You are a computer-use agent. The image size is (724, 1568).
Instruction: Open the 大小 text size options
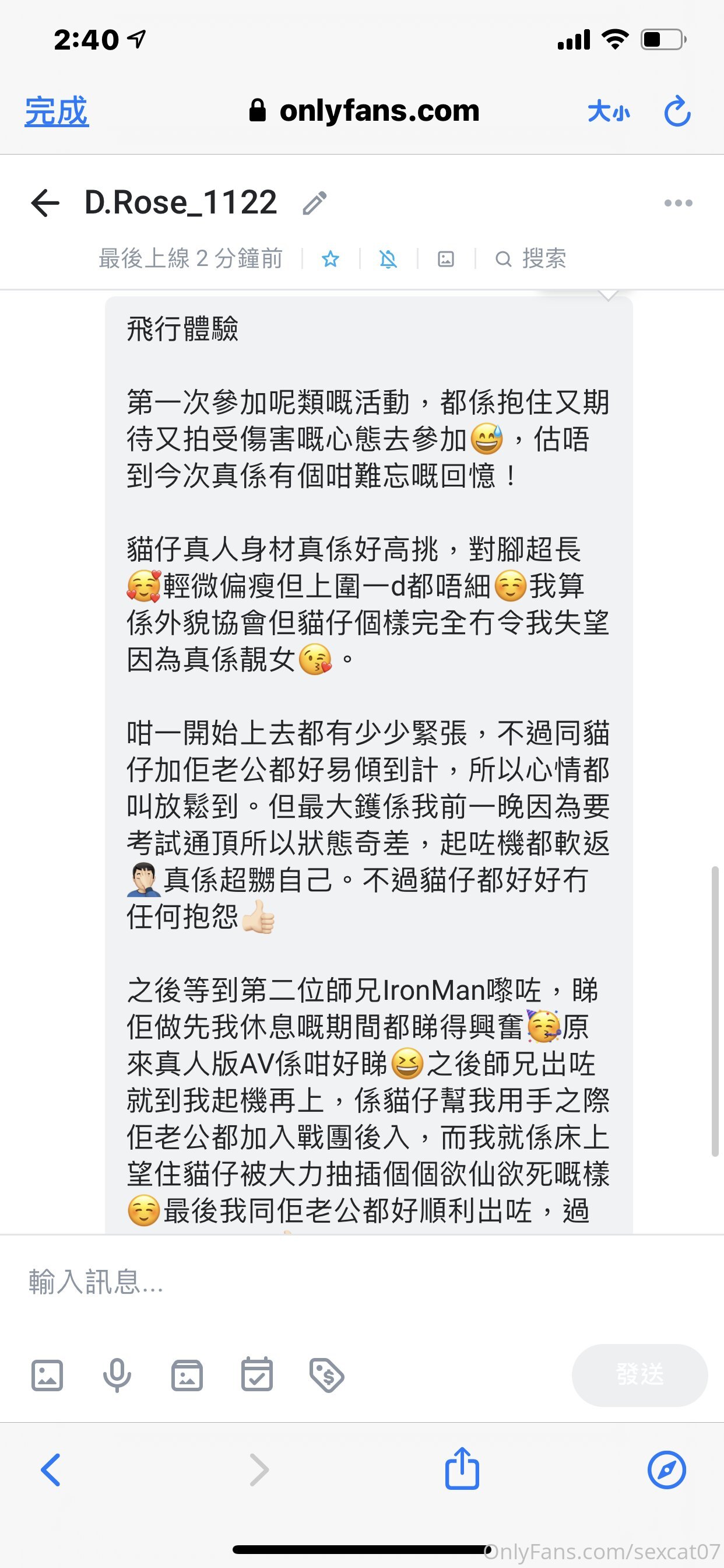coord(609,112)
